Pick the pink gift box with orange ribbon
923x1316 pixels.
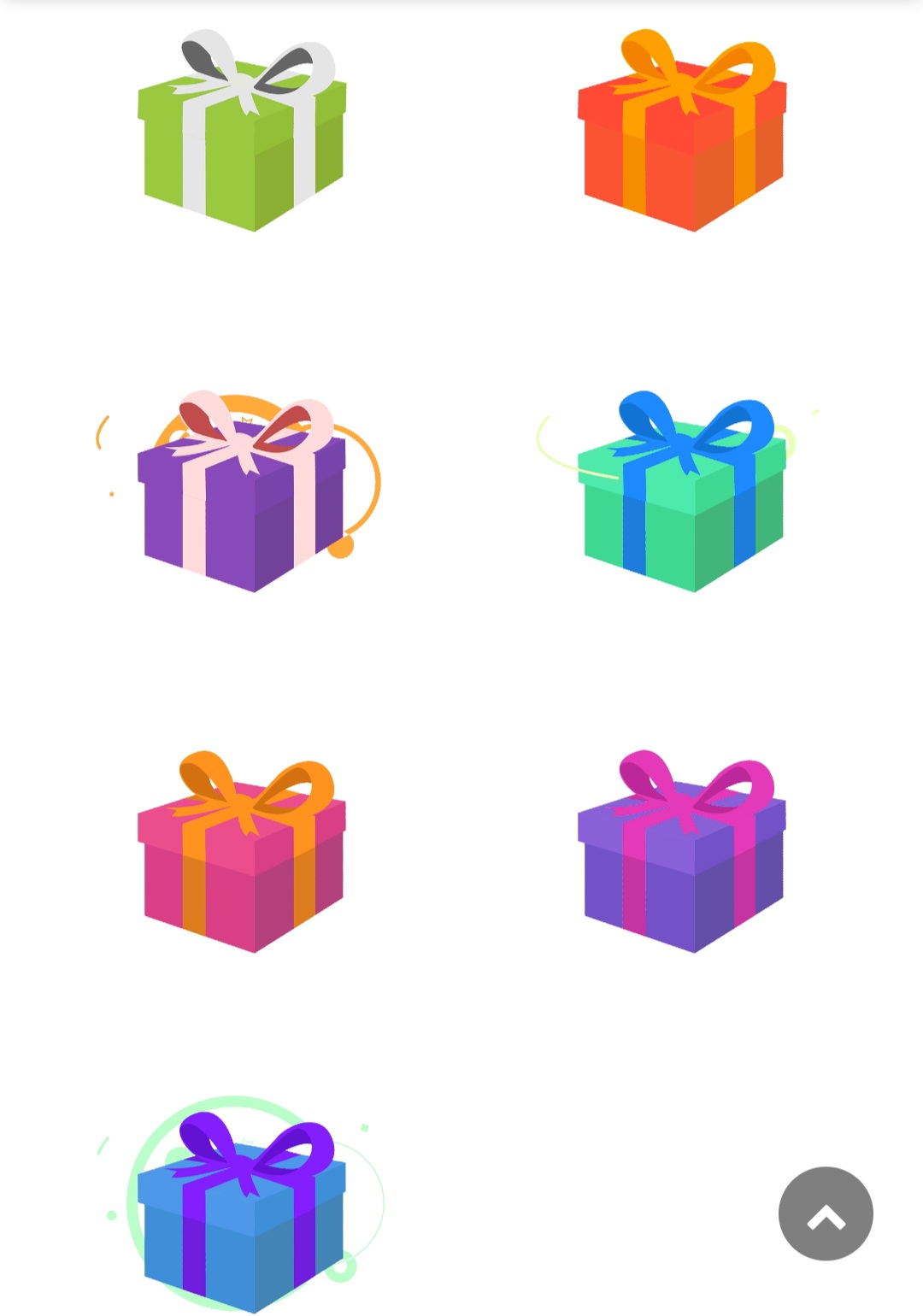coord(242,851)
